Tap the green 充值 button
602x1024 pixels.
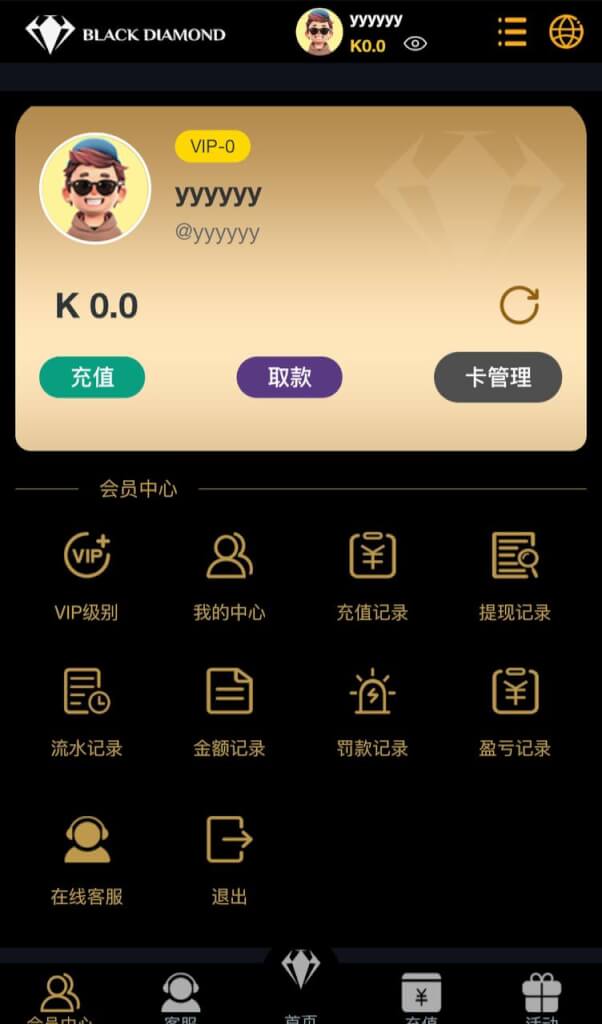click(92, 377)
